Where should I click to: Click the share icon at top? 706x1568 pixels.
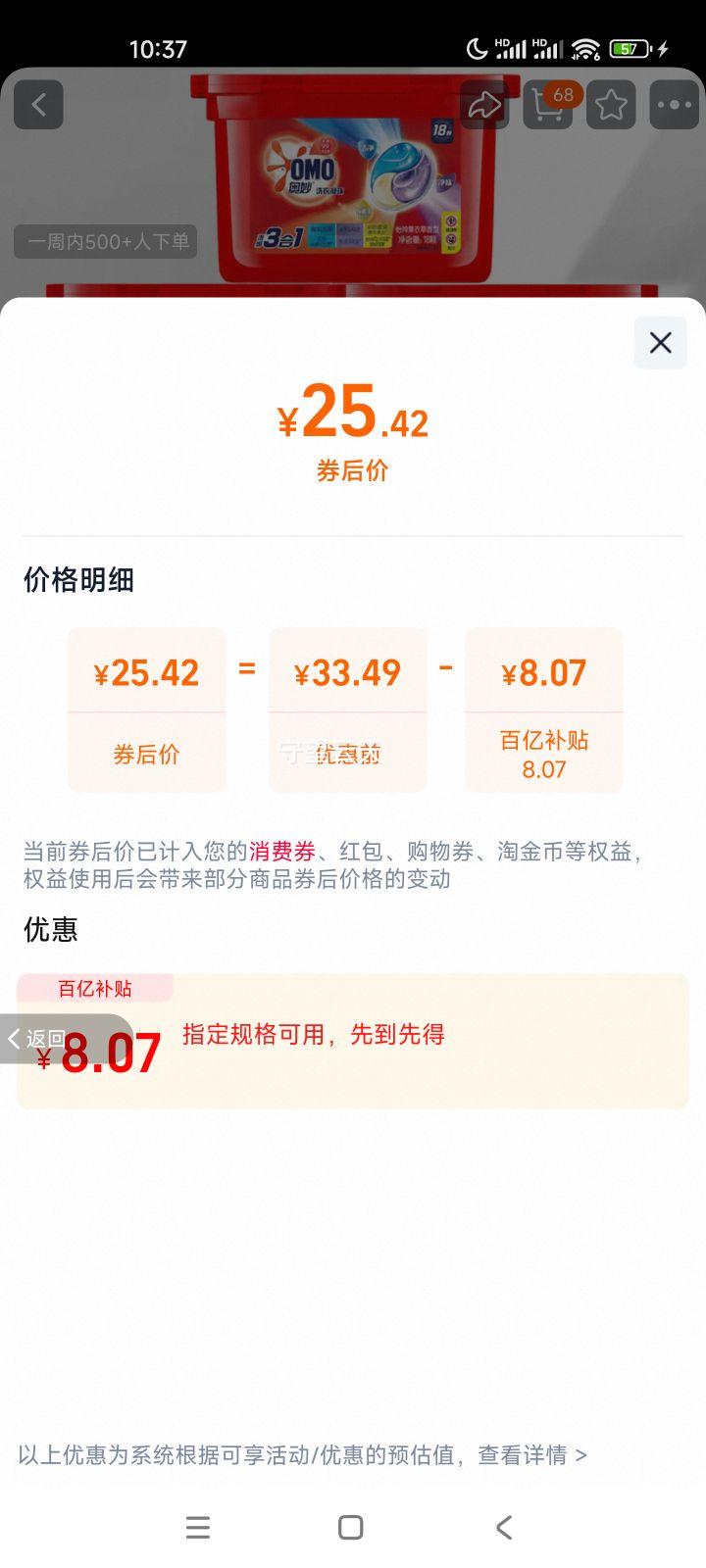[483, 105]
